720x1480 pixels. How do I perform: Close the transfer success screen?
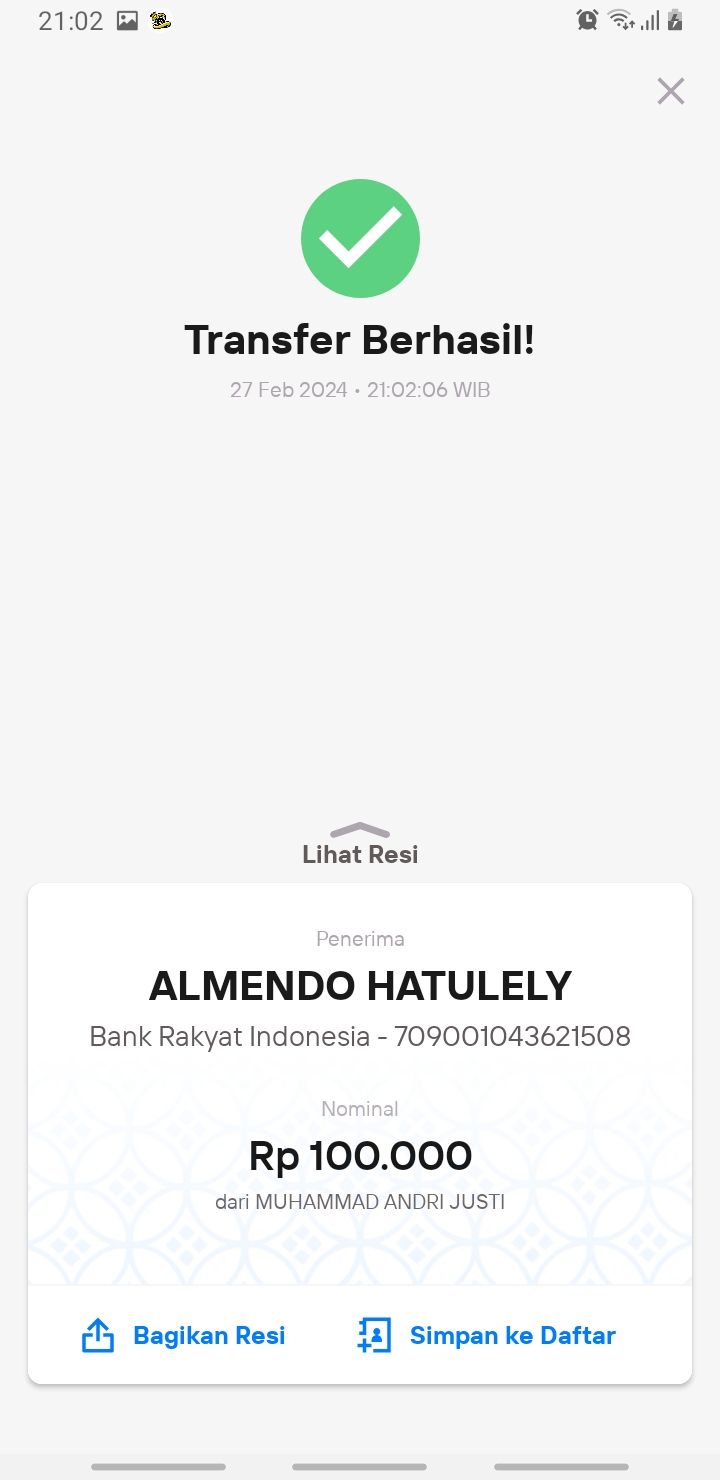670,92
